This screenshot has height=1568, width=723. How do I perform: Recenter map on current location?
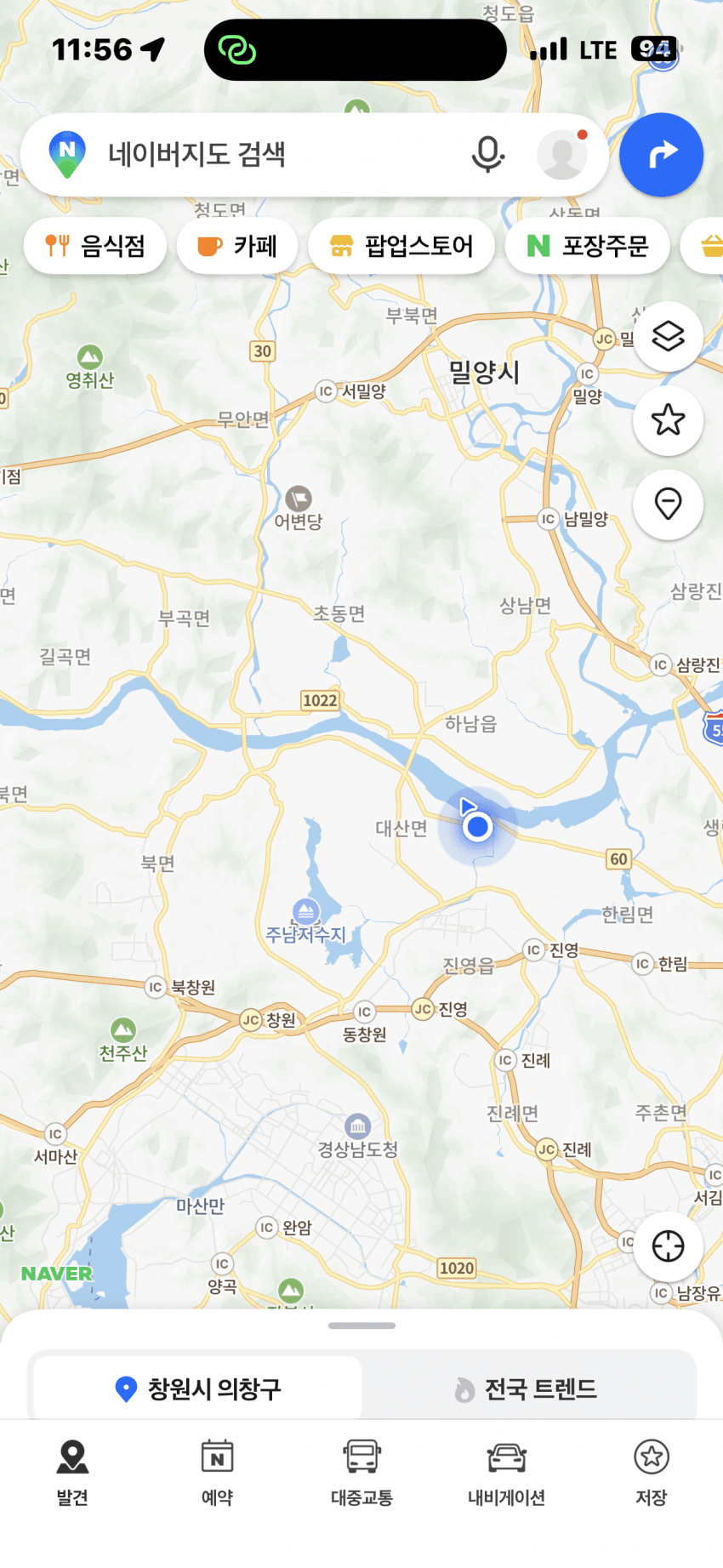pyautogui.click(x=668, y=1246)
